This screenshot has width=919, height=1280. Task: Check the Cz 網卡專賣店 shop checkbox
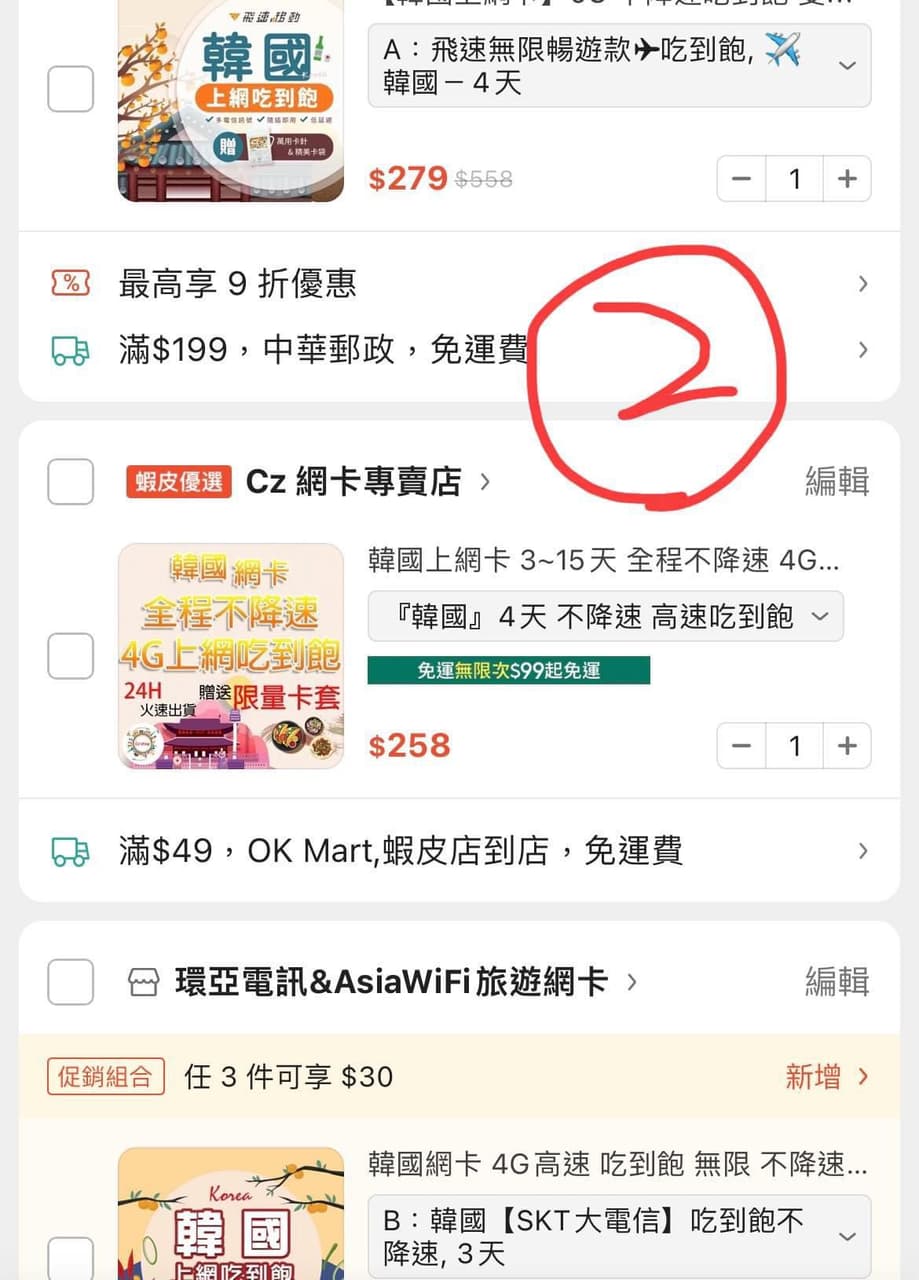(x=71, y=482)
